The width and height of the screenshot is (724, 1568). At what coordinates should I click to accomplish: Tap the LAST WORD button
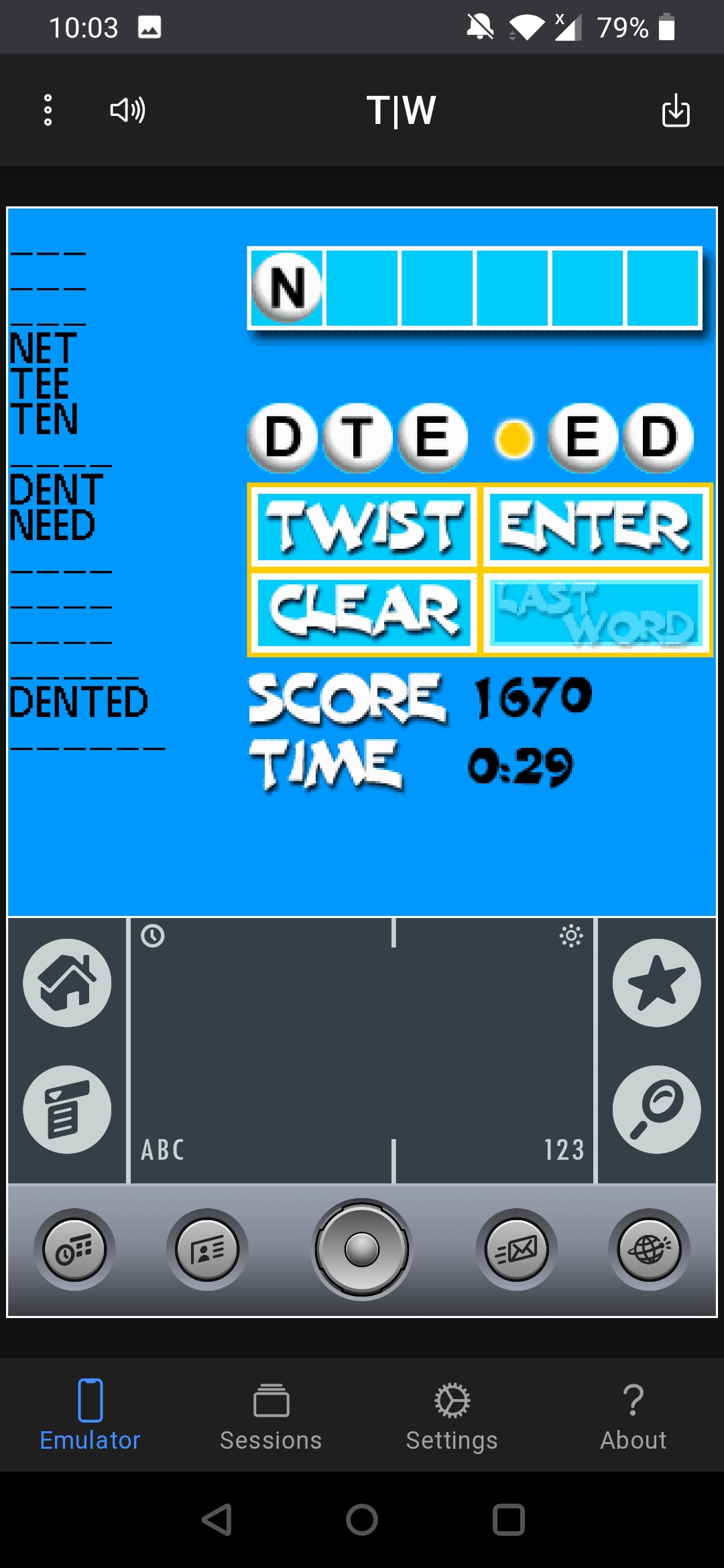coord(595,612)
